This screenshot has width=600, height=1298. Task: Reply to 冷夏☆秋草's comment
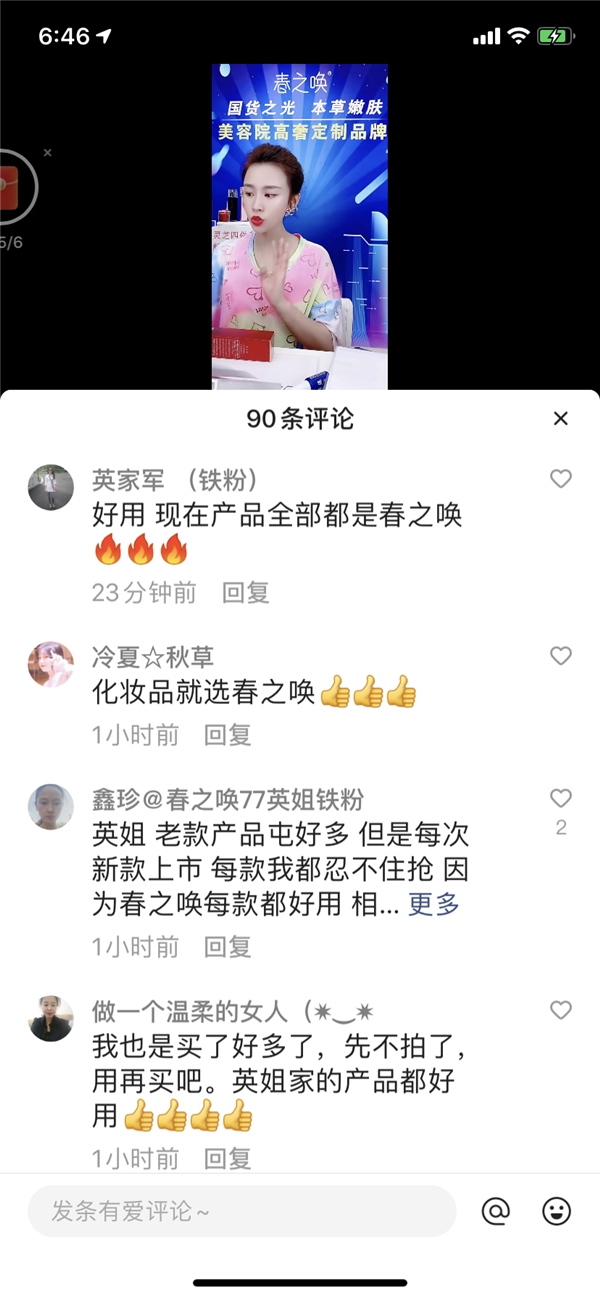pyautogui.click(x=228, y=736)
